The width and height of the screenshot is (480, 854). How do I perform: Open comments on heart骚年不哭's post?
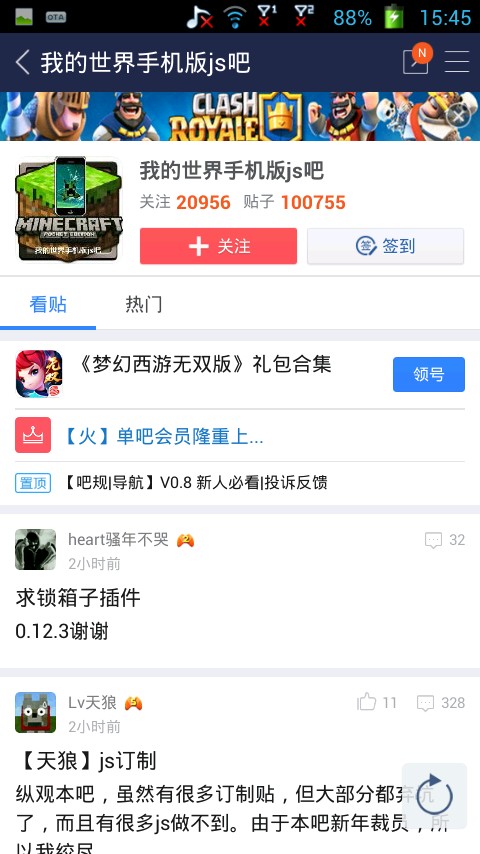coord(445,540)
